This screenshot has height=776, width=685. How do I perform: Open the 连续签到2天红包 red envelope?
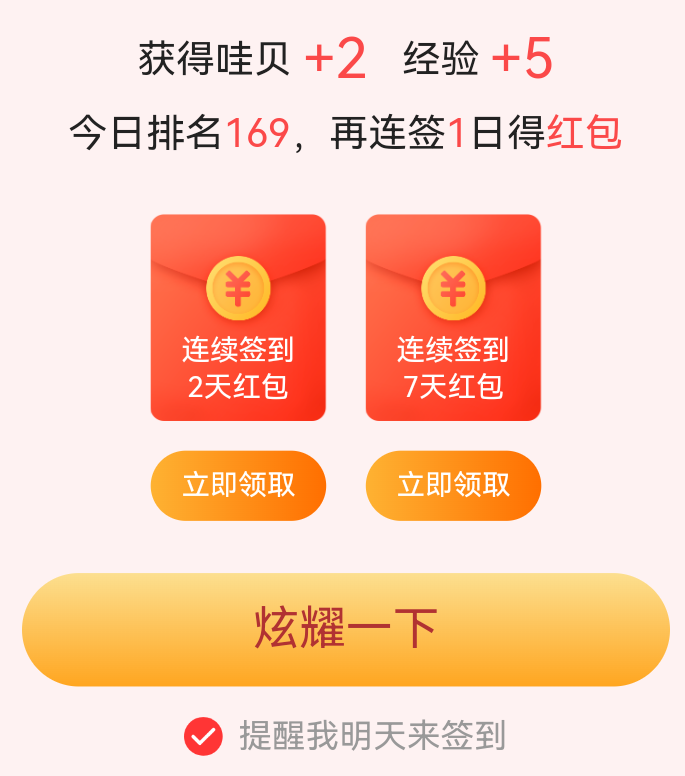tap(238, 318)
